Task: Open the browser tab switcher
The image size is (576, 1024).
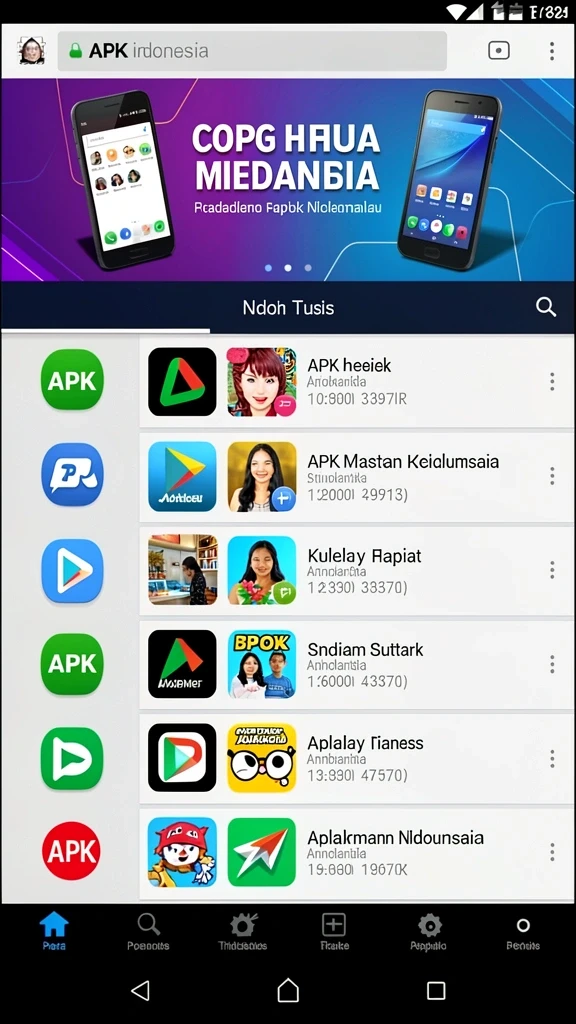Action: 499,51
